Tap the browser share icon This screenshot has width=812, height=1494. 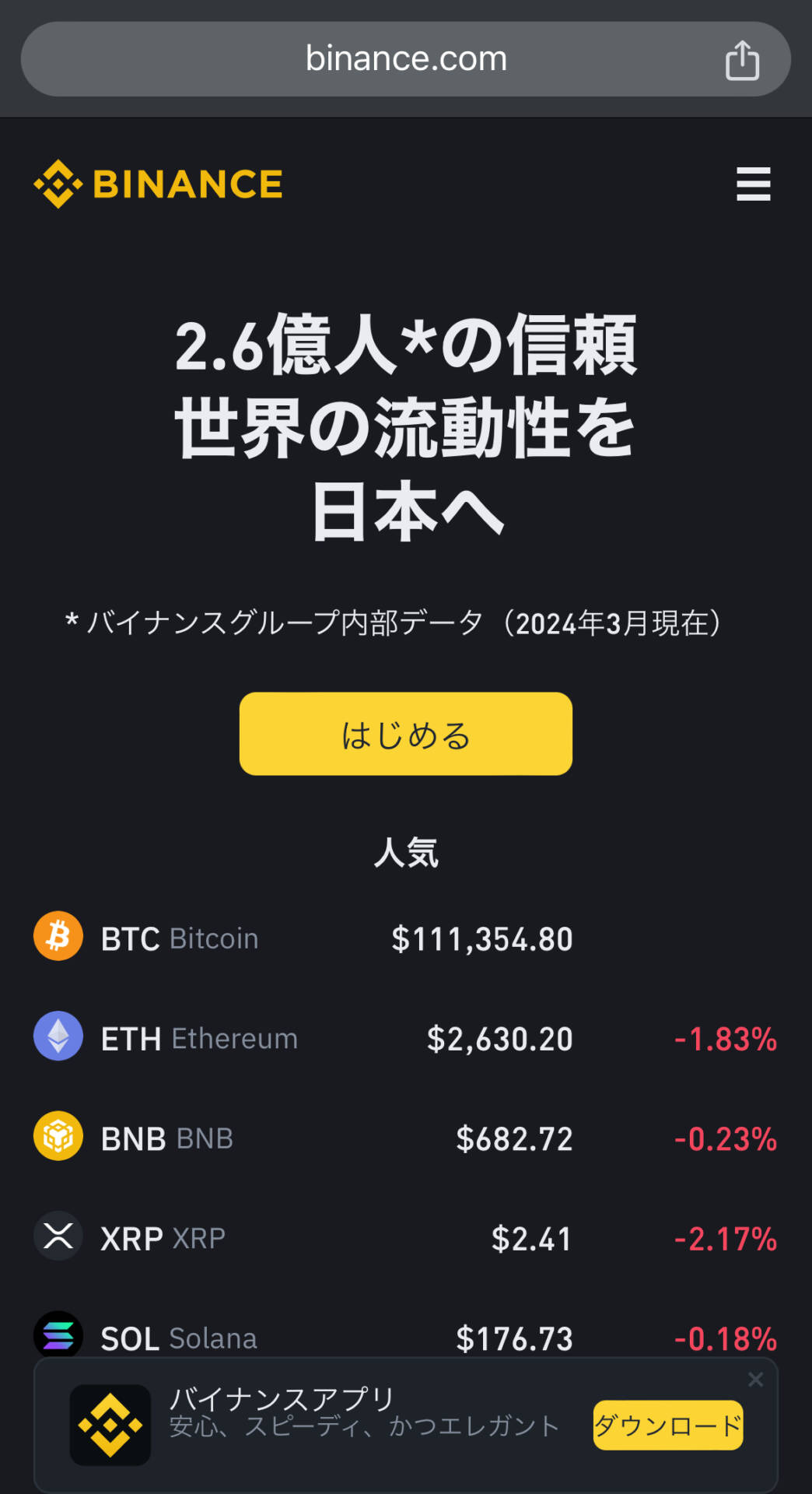[742, 60]
